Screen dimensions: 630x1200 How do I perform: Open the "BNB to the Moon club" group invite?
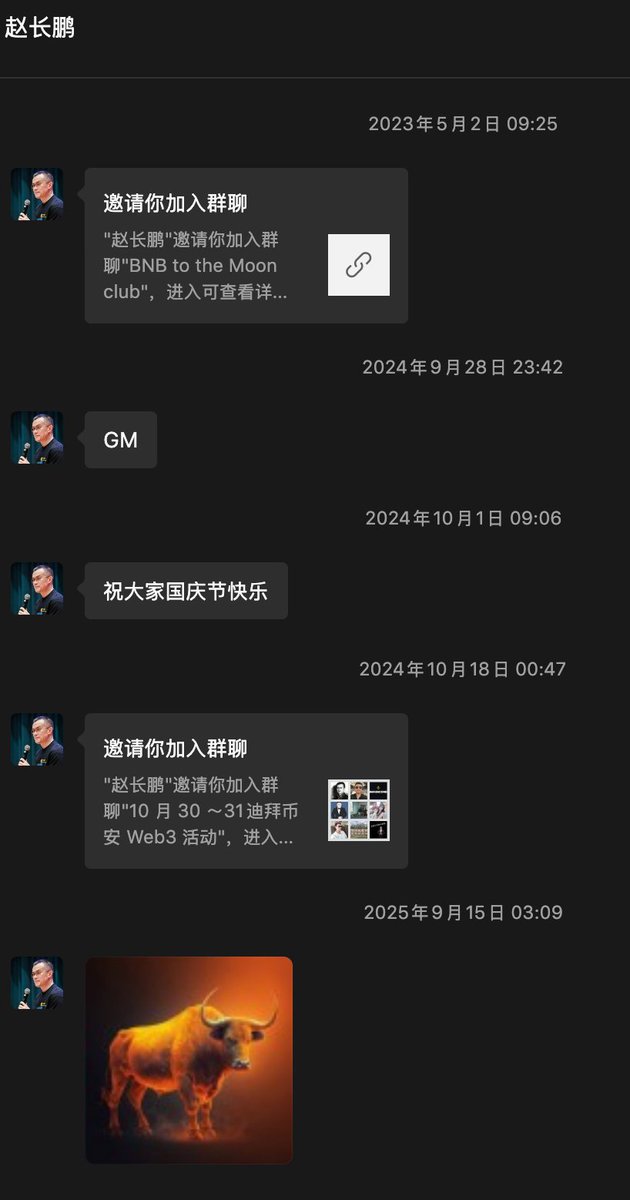tap(245, 245)
